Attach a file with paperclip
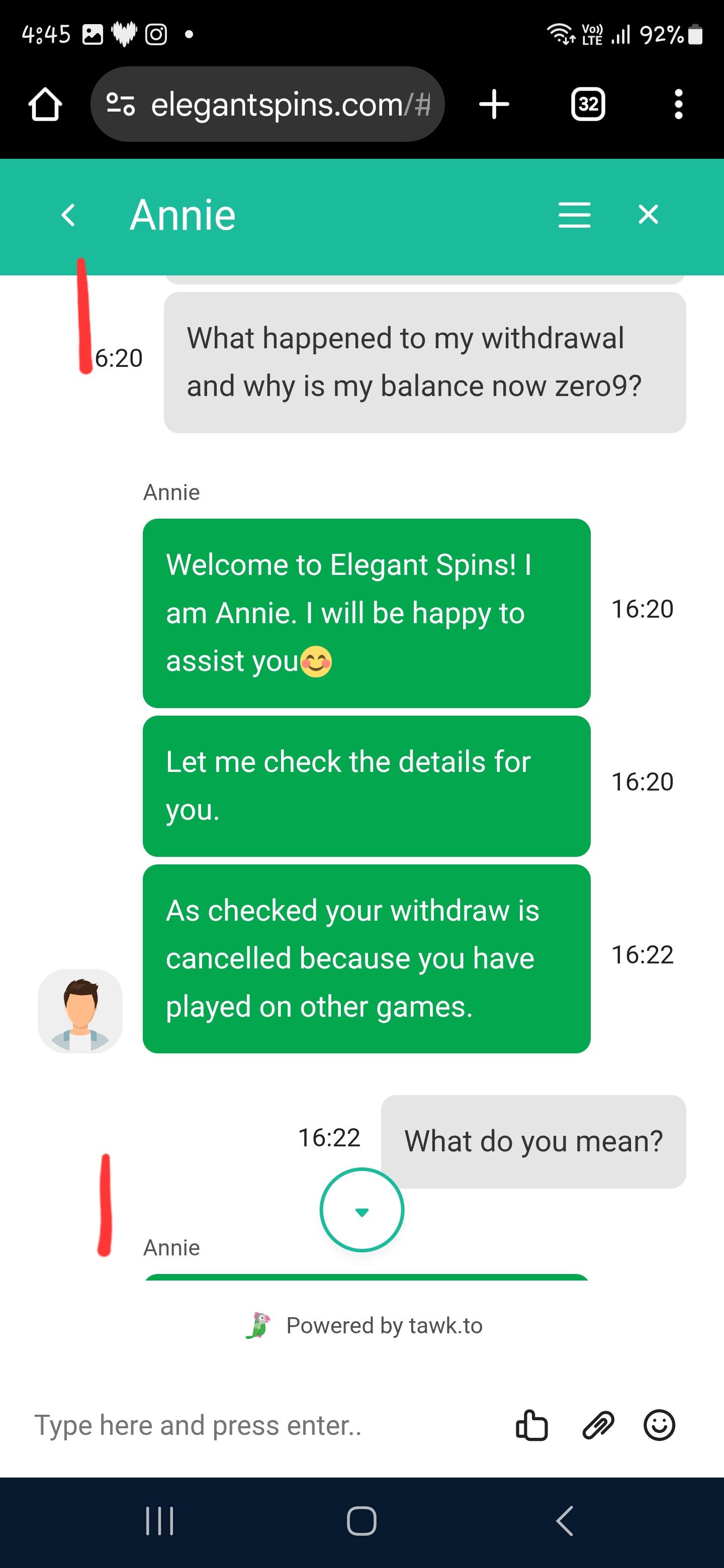The image size is (724, 1568). coord(598,1426)
